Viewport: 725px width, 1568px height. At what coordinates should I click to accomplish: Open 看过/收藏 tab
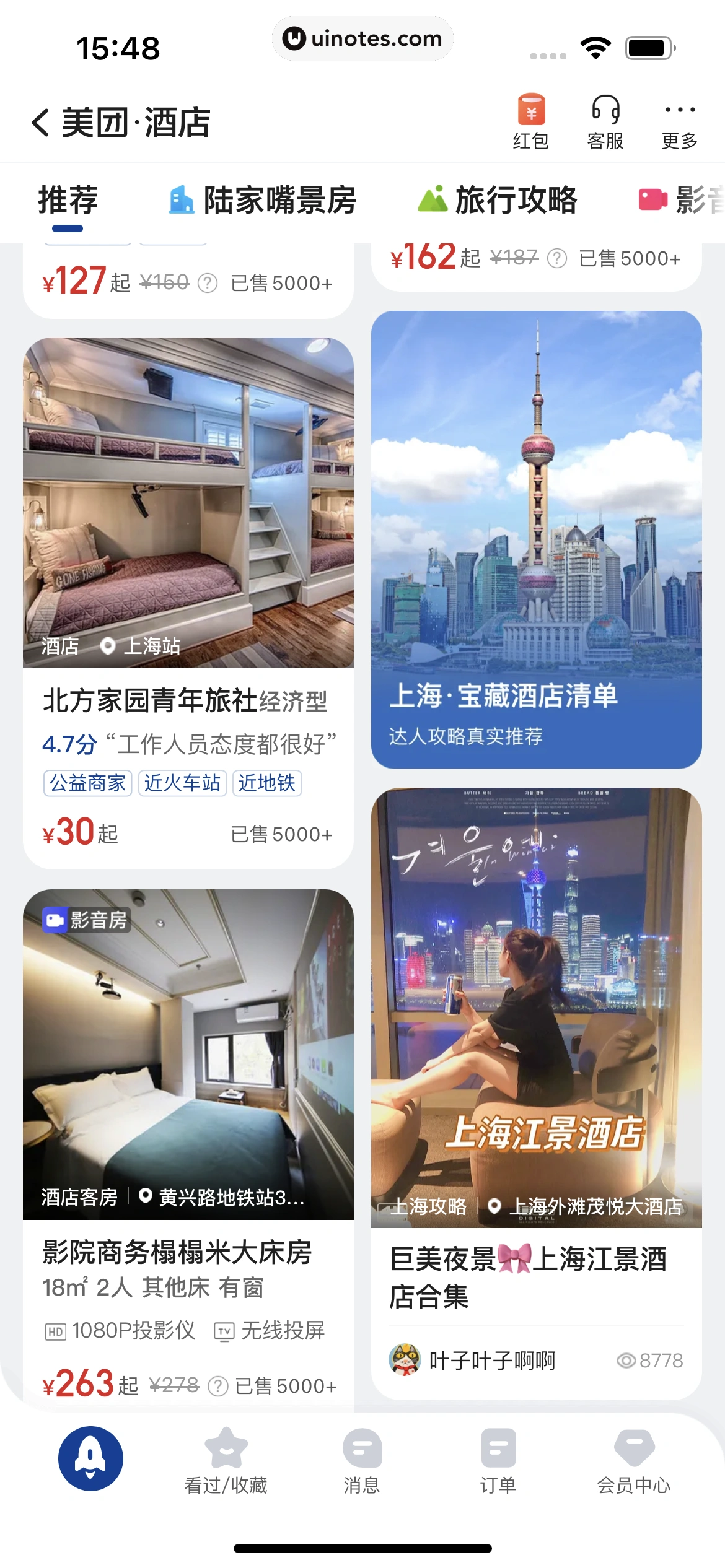226,1461
